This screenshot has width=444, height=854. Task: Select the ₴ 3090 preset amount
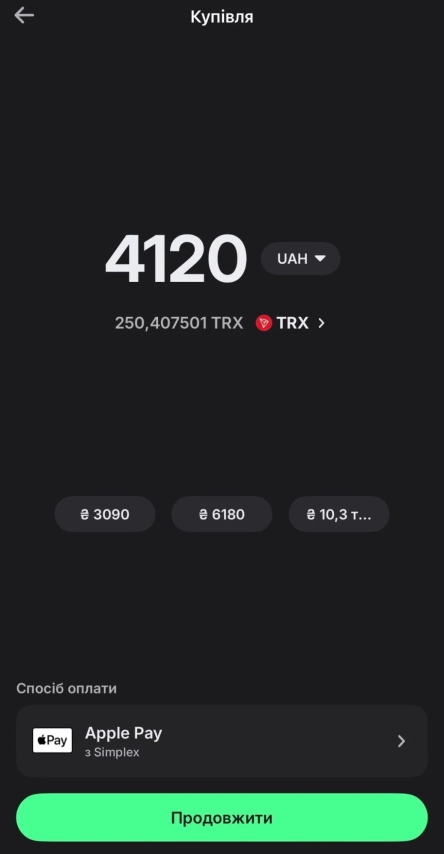coord(105,514)
